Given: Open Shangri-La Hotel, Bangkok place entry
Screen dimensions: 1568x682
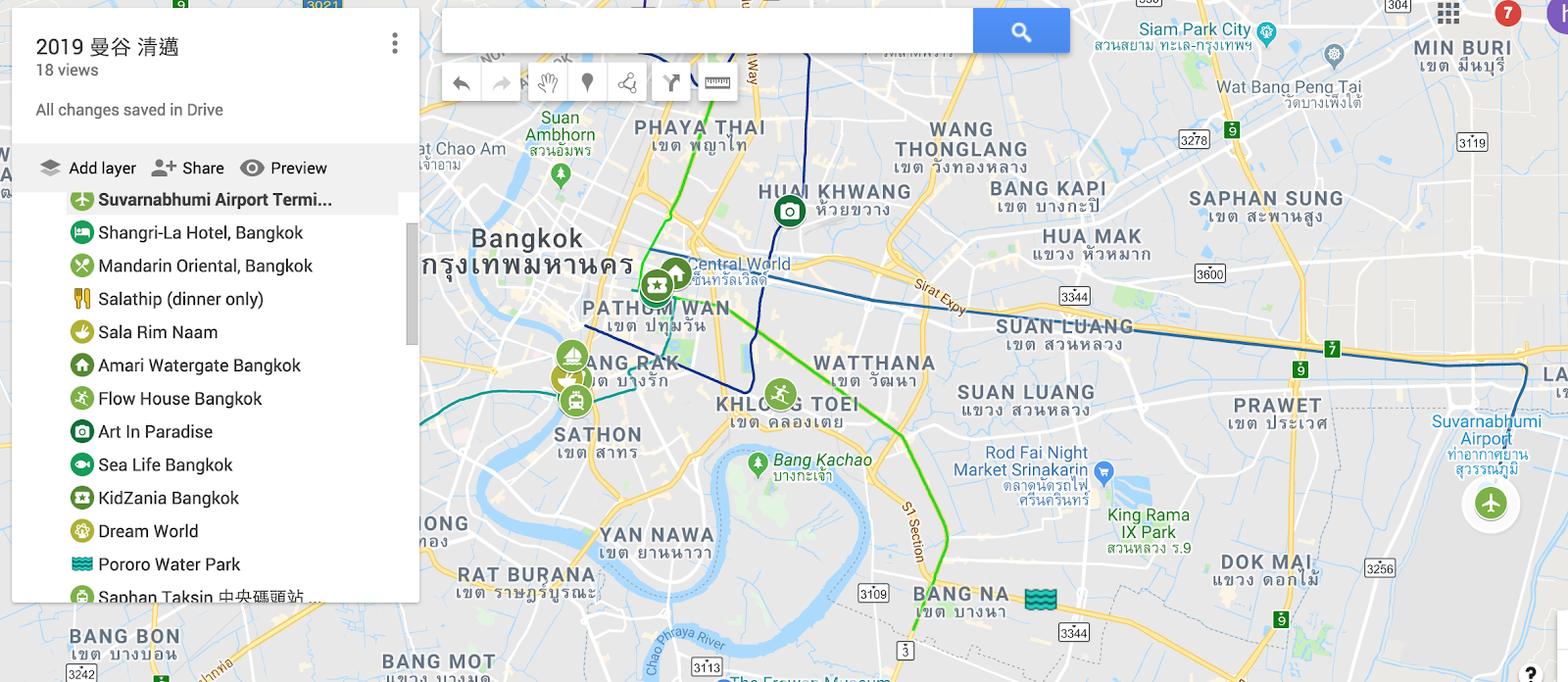Looking at the screenshot, I should [x=200, y=233].
